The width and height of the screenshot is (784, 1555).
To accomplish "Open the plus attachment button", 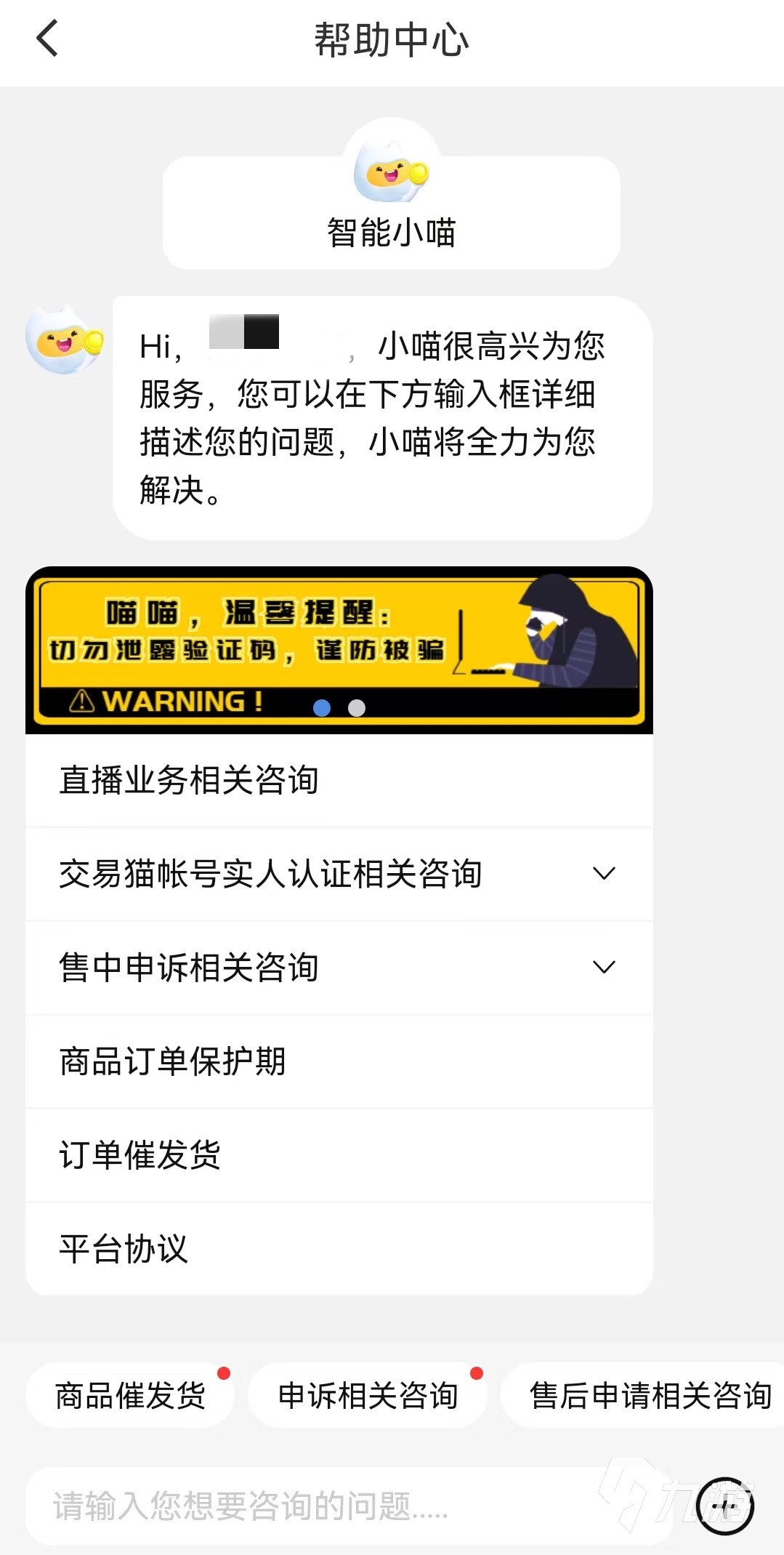I will [x=724, y=1506].
